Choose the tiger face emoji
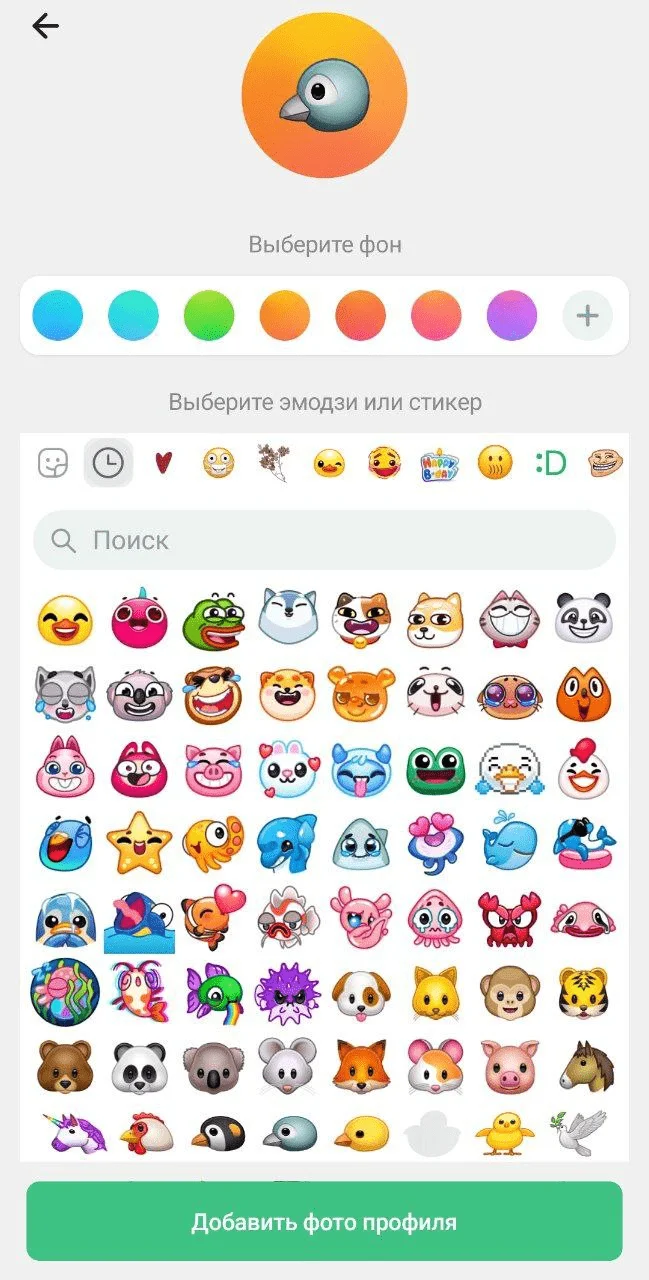 click(585, 992)
